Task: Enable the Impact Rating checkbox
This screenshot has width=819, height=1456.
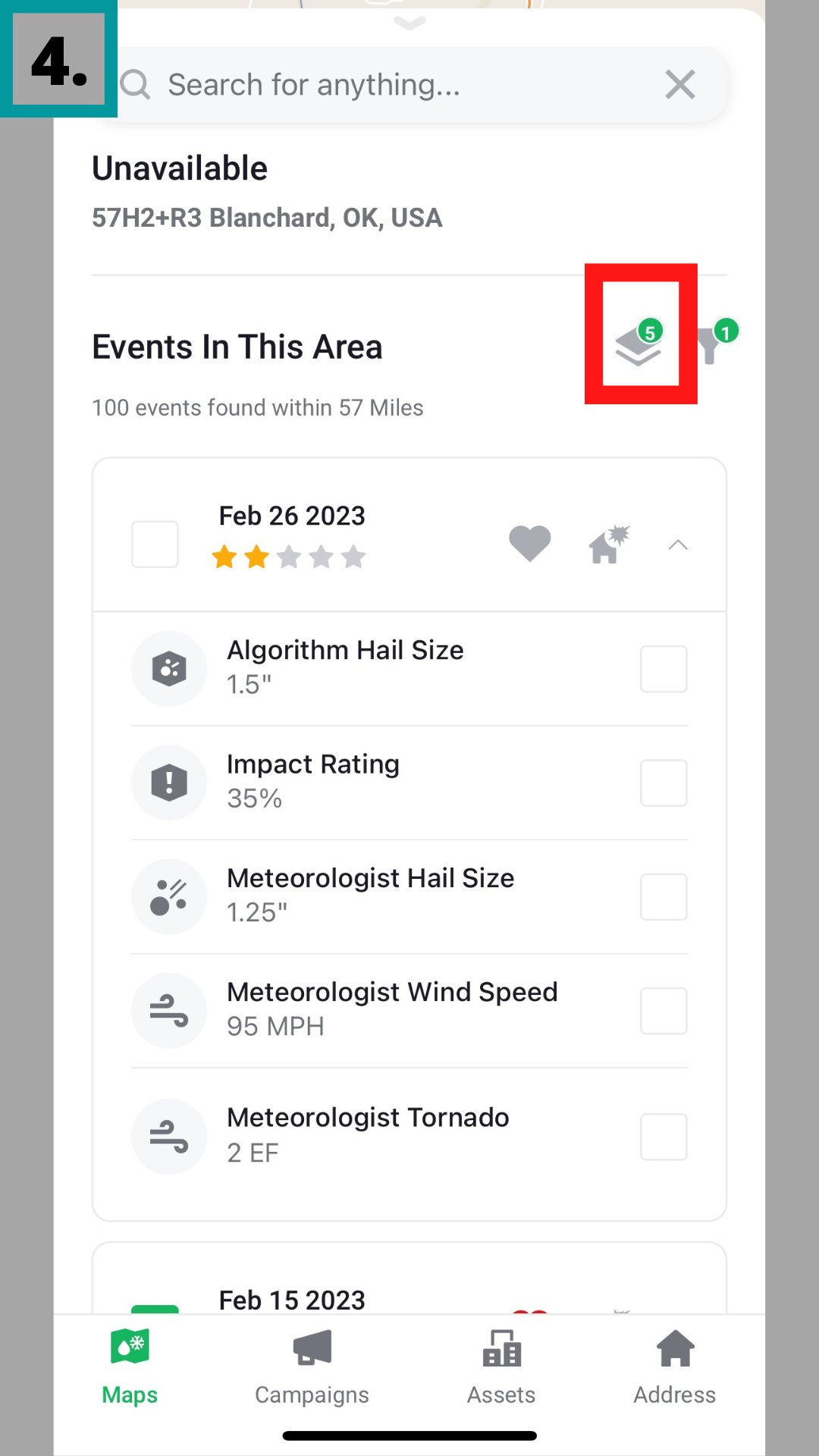Action: (x=664, y=783)
